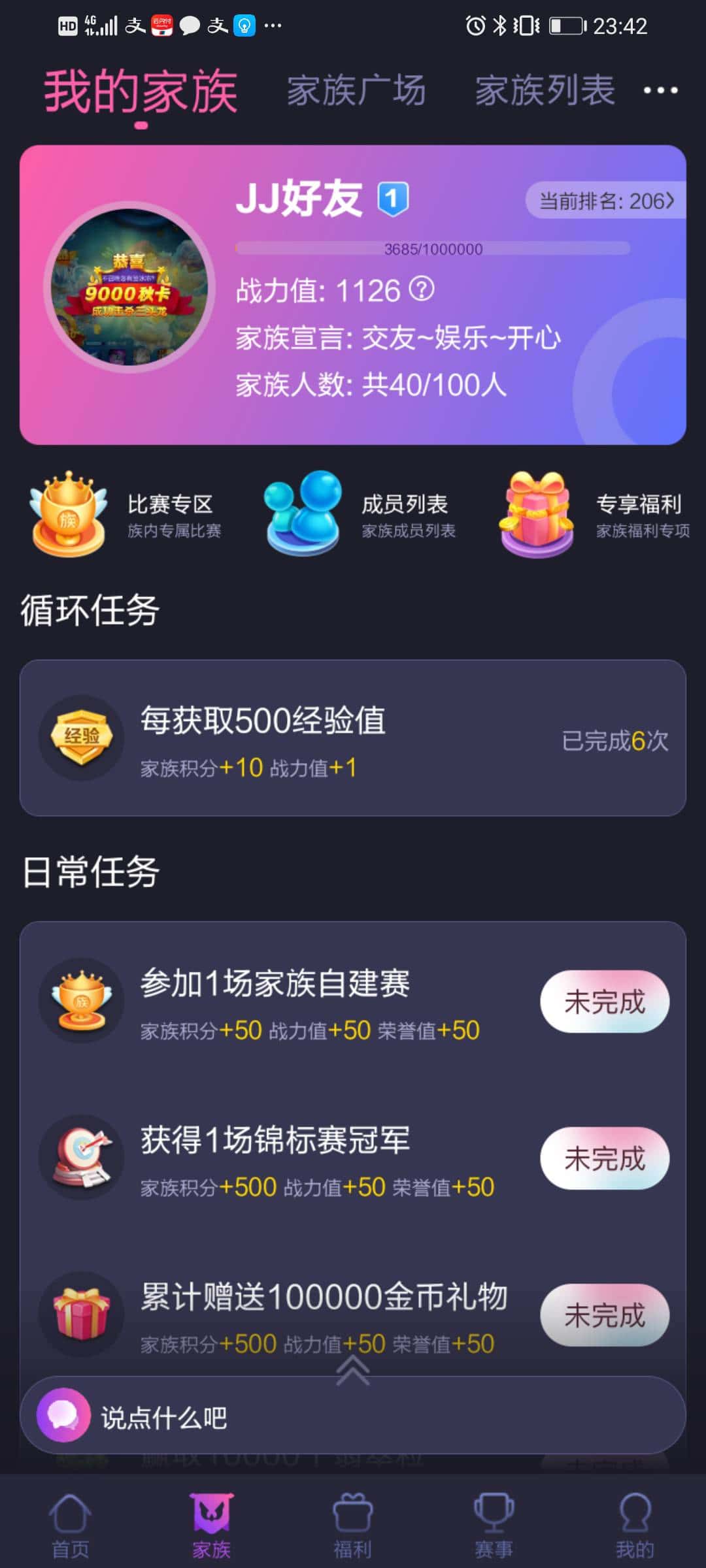
Task: Open the top-right more options menu
Action: click(x=662, y=91)
